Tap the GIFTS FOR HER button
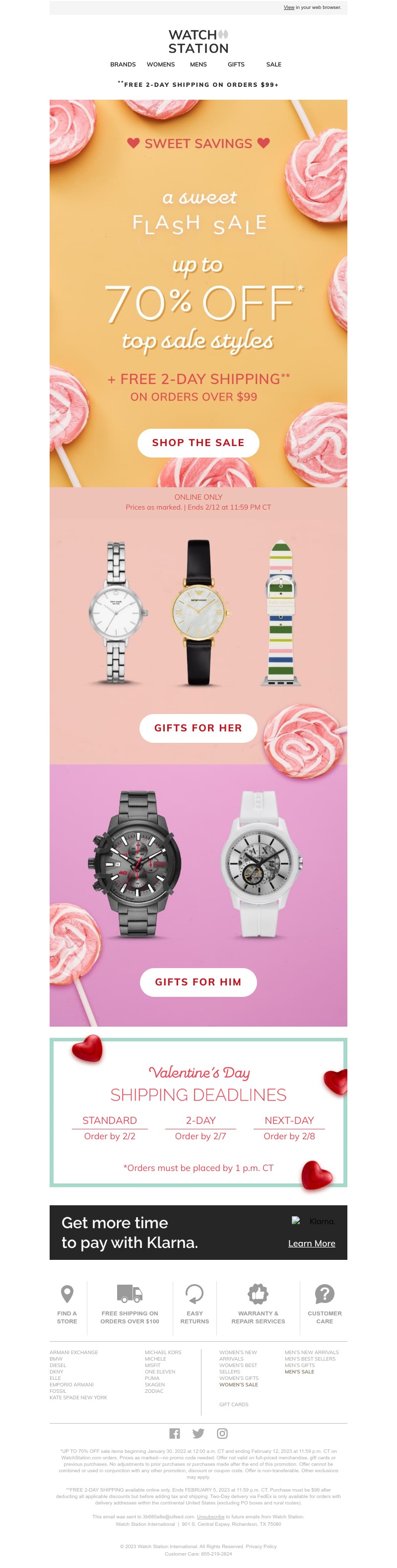This screenshot has width=397, height=1568. point(198,728)
